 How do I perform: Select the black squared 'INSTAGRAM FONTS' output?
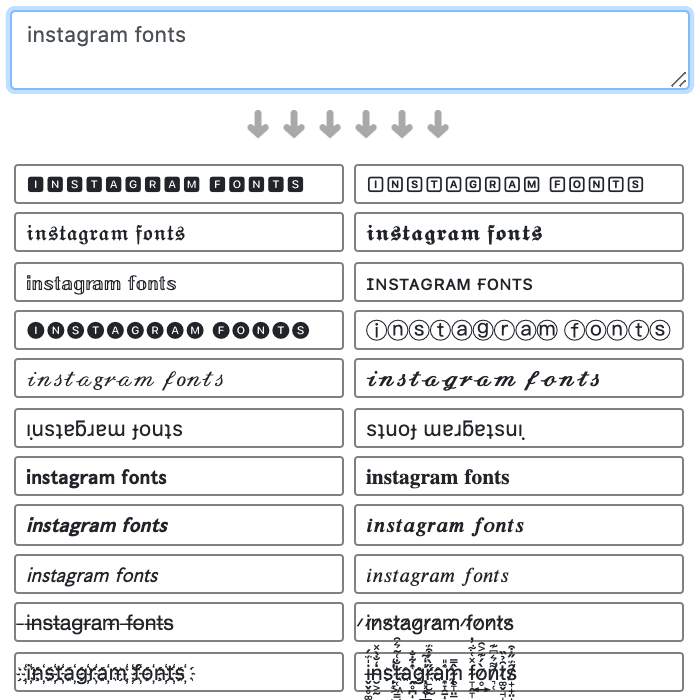click(x=179, y=184)
